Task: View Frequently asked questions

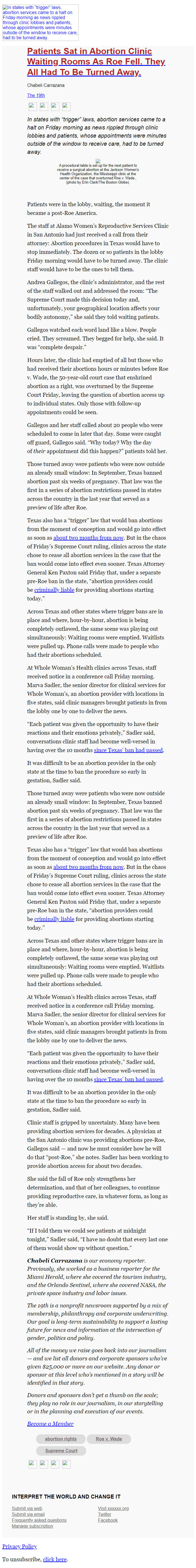Action: [39, 1519]
